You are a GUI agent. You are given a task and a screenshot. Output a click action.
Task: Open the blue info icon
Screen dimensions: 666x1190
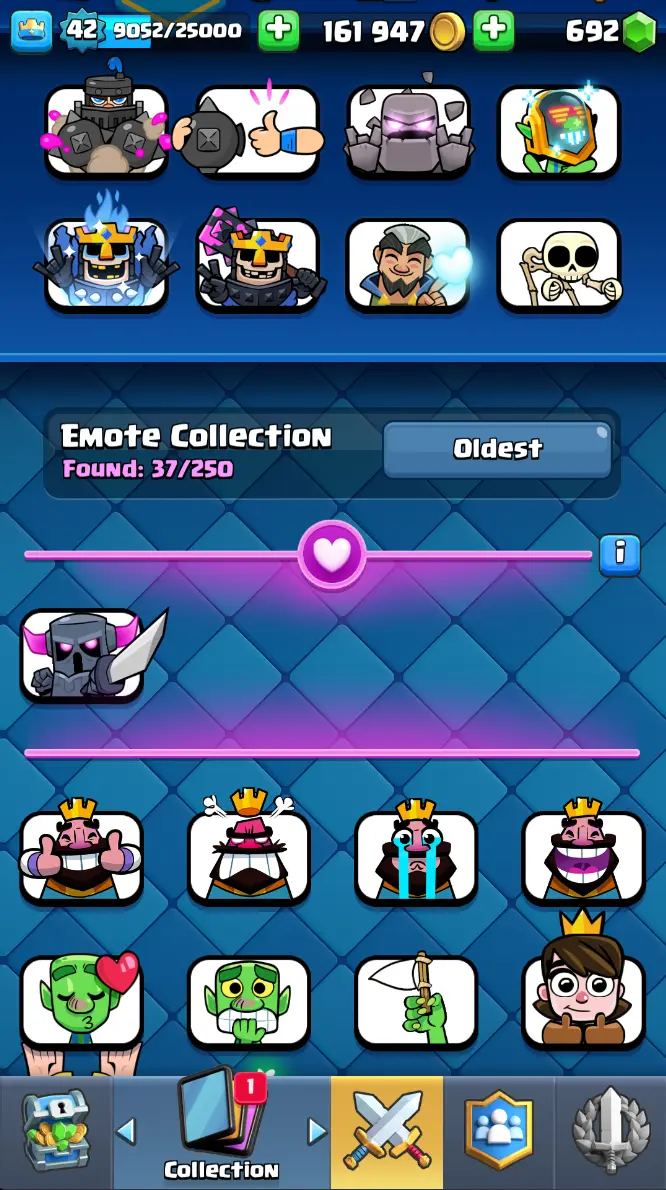point(619,554)
